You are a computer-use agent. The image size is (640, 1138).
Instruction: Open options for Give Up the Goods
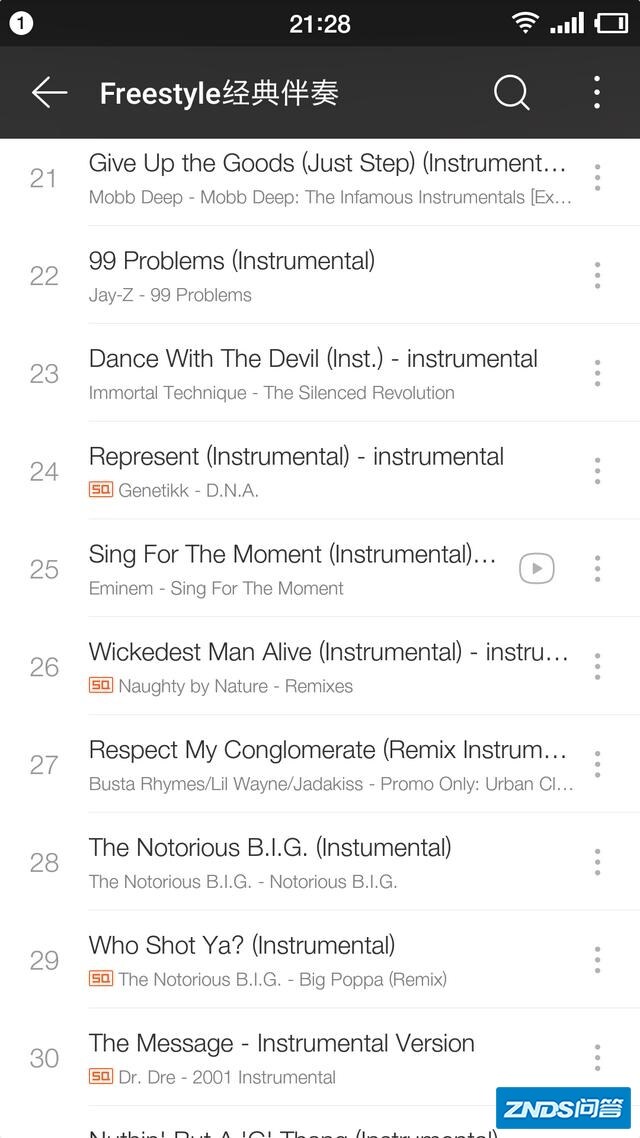coord(597,178)
